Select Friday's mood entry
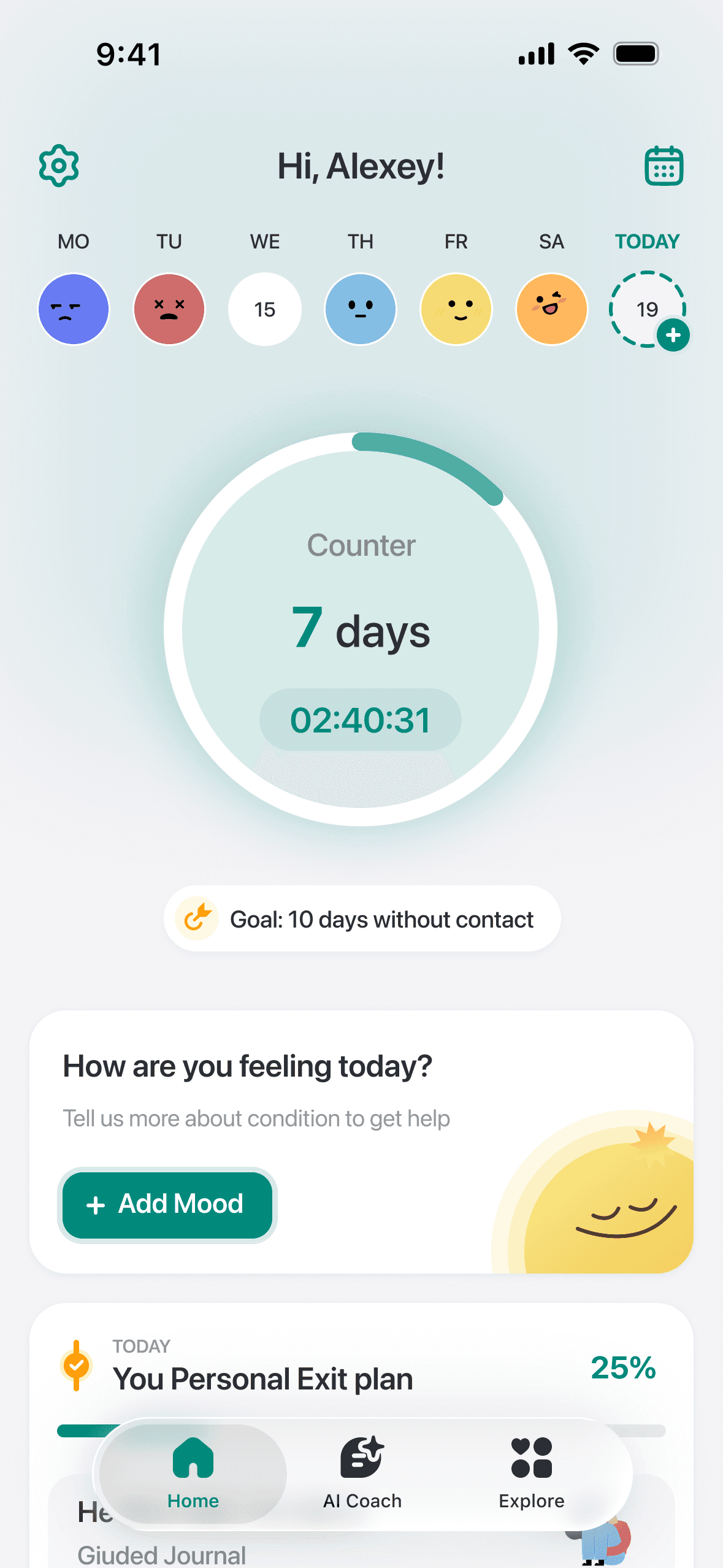The width and height of the screenshot is (723, 1568). tap(456, 309)
